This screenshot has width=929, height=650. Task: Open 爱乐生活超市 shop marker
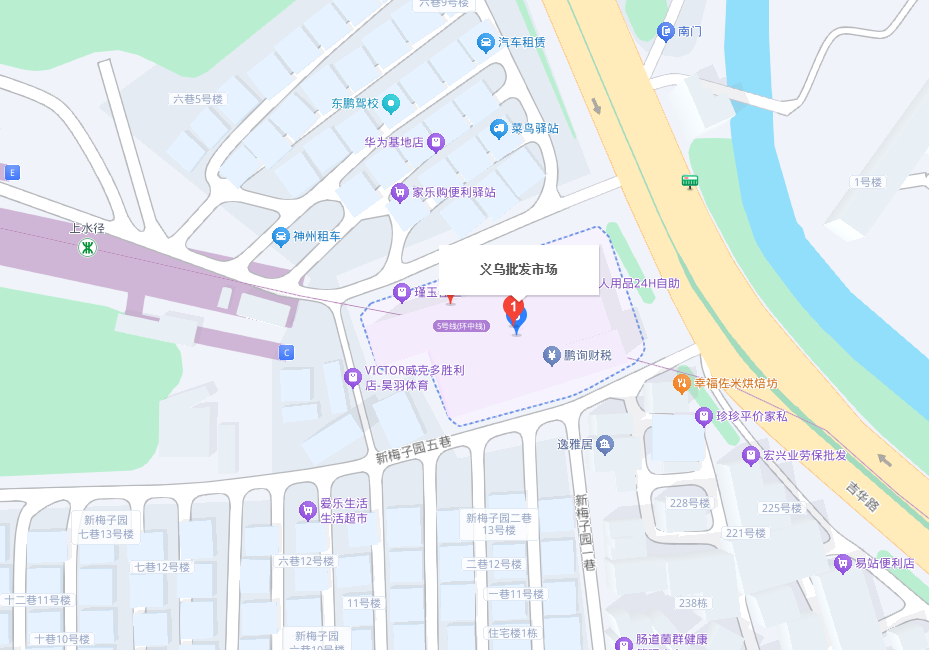[307, 511]
